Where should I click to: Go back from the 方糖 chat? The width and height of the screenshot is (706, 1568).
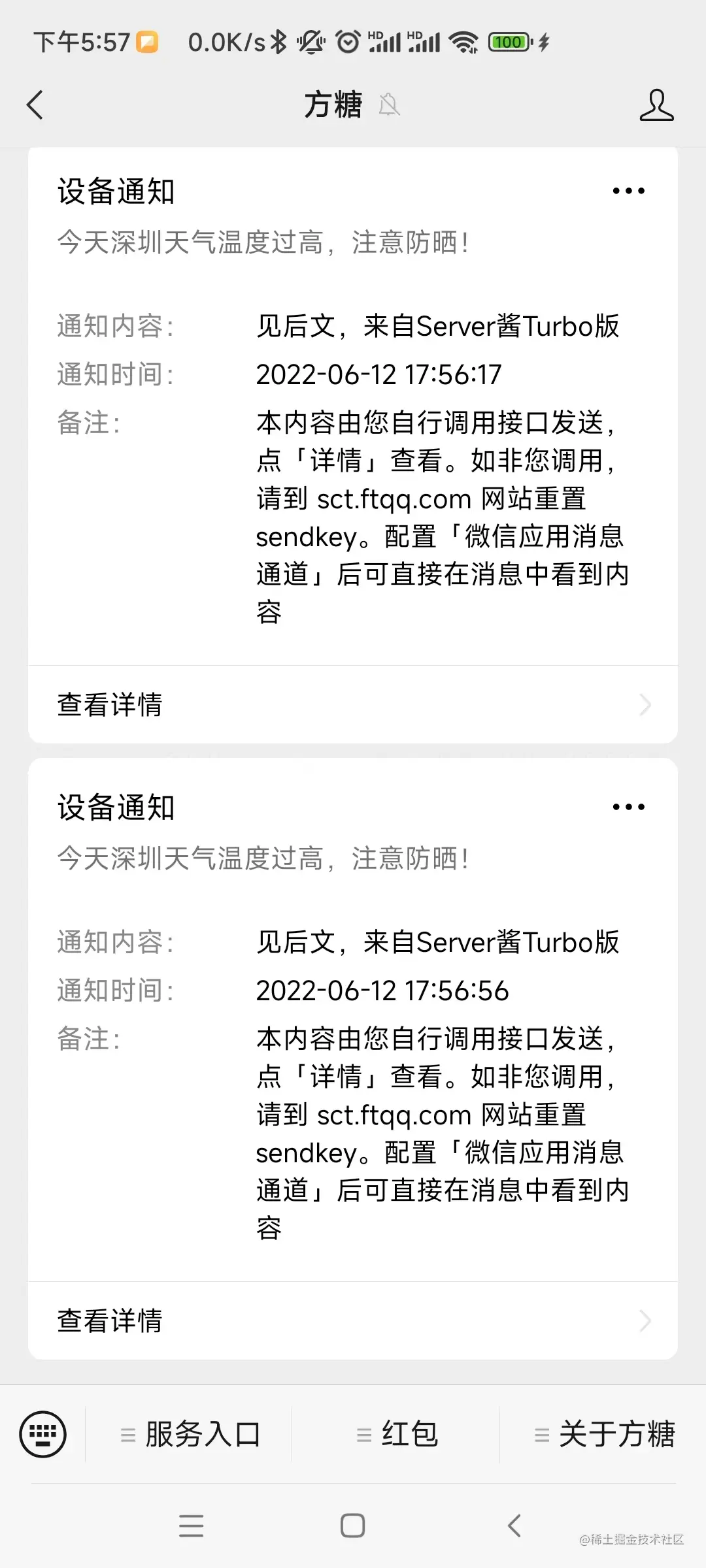pyautogui.click(x=35, y=105)
